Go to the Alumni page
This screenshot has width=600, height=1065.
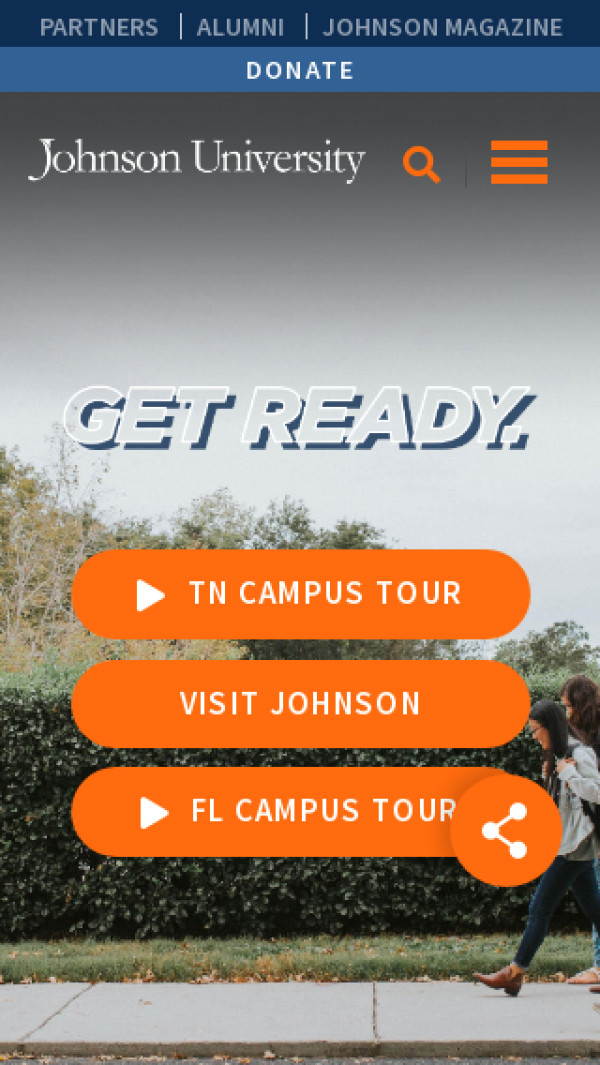(x=240, y=27)
